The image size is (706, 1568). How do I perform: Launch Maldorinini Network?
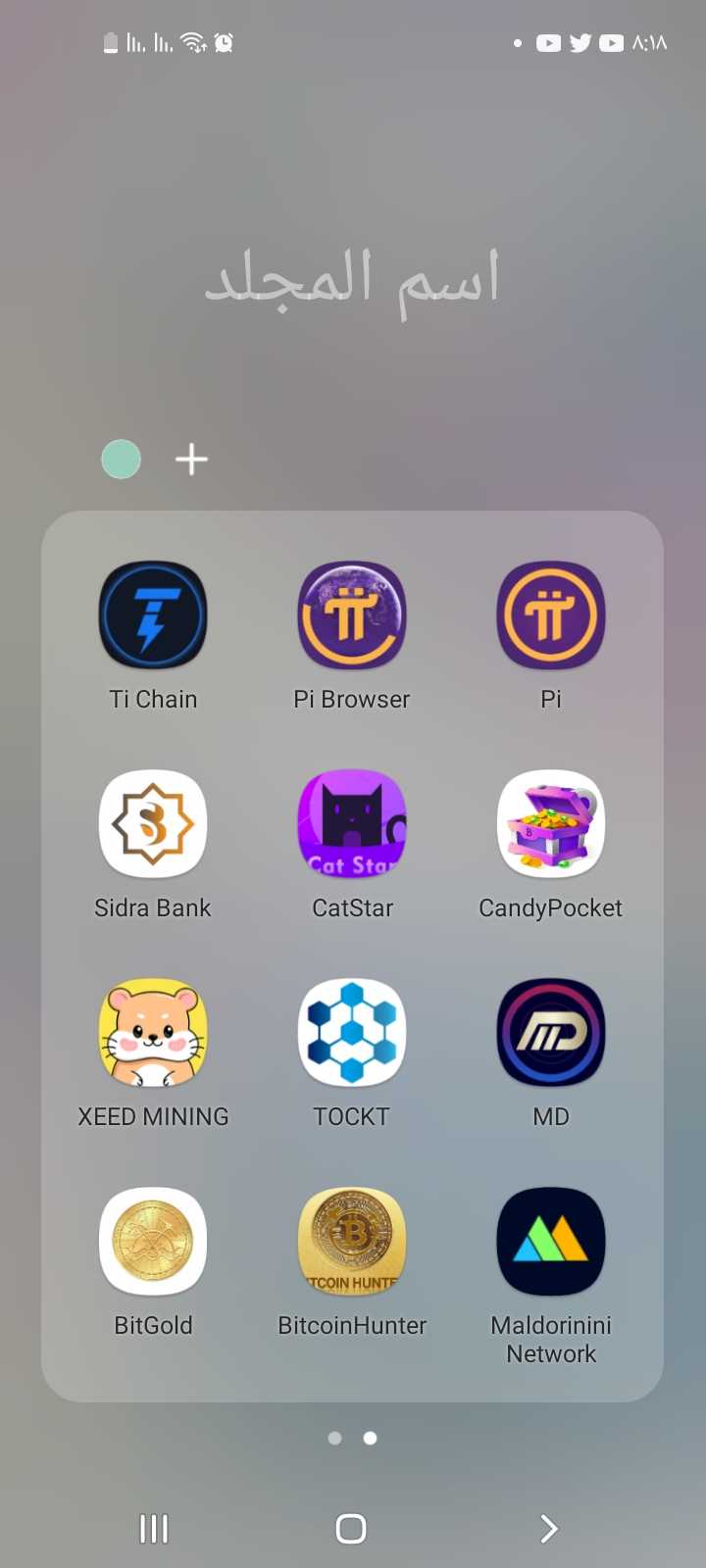551,1242
